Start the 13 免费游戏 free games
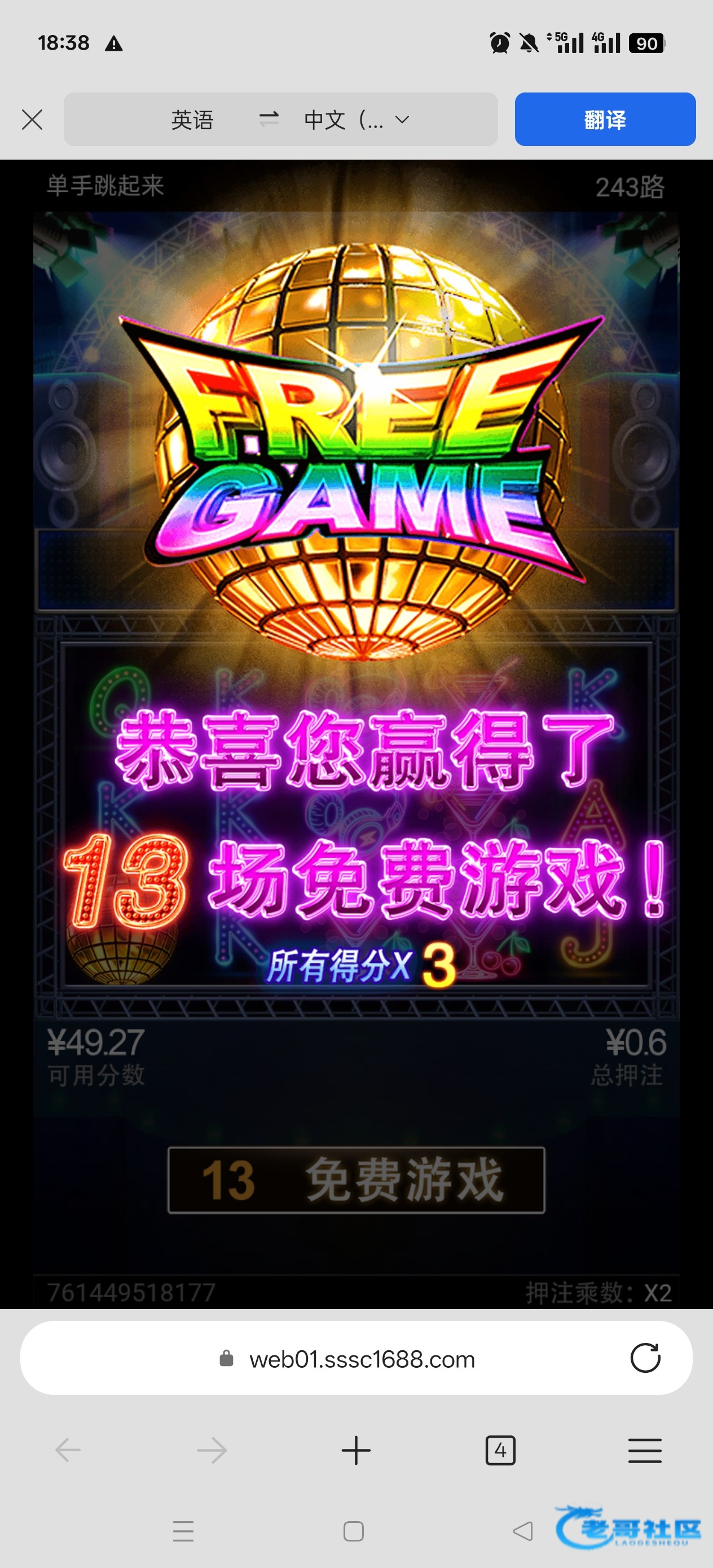The width and height of the screenshot is (713, 1568). (x=356, y=1181)
